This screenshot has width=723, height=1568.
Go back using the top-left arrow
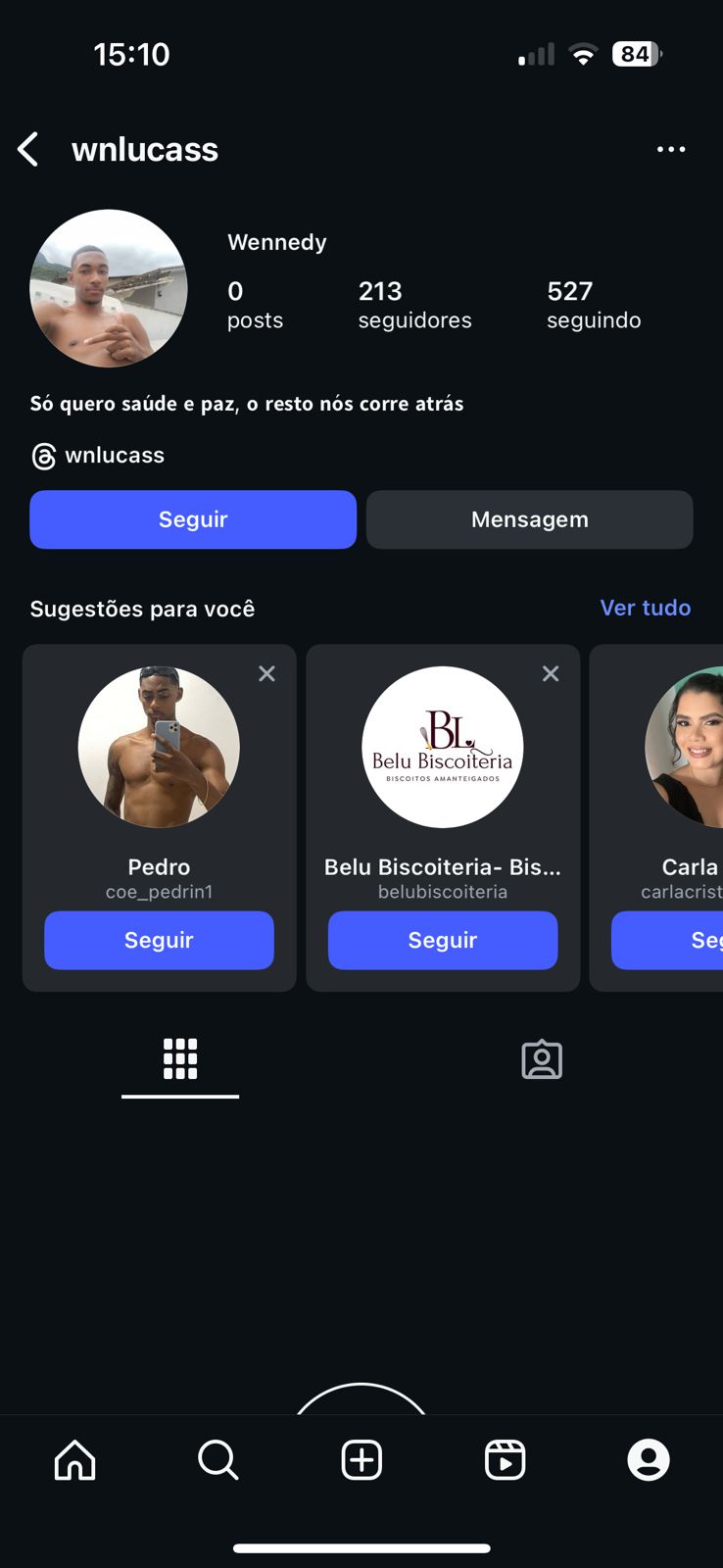pos(28,150)
